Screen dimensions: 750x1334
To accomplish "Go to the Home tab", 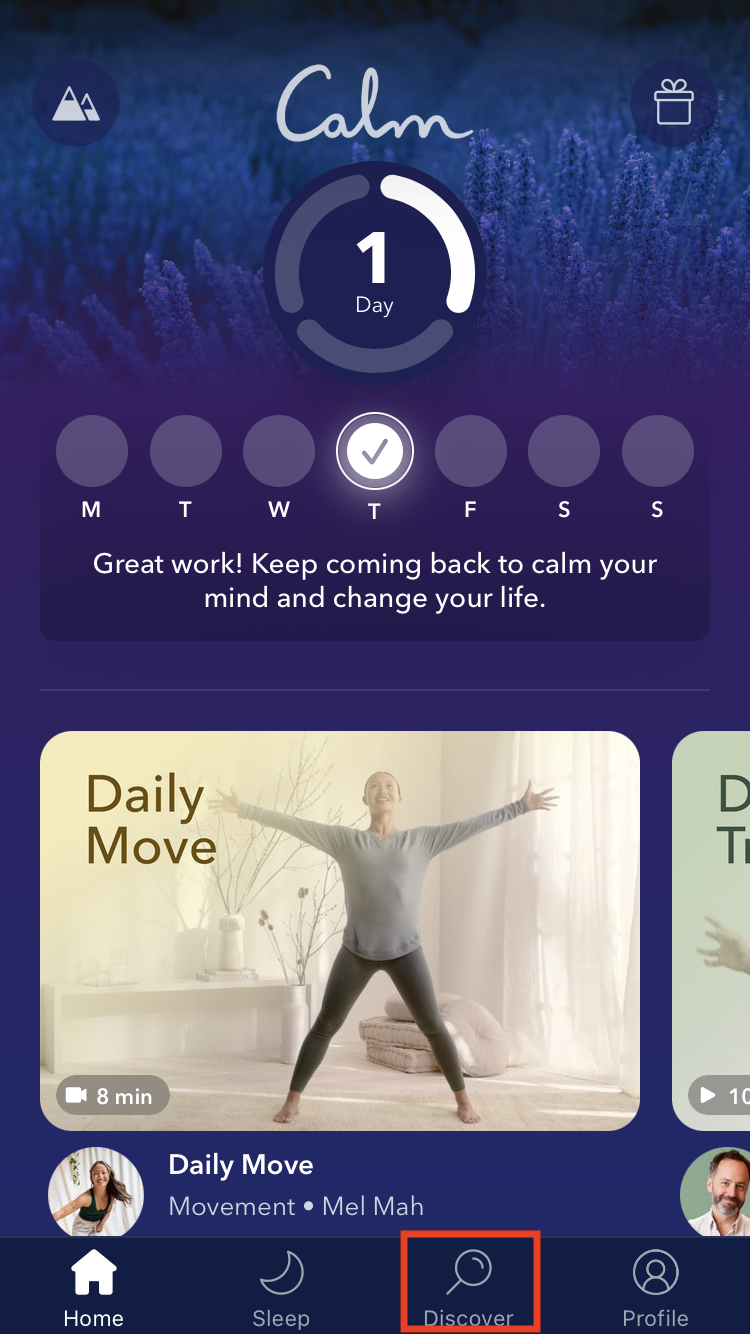I will point(93,1290).
